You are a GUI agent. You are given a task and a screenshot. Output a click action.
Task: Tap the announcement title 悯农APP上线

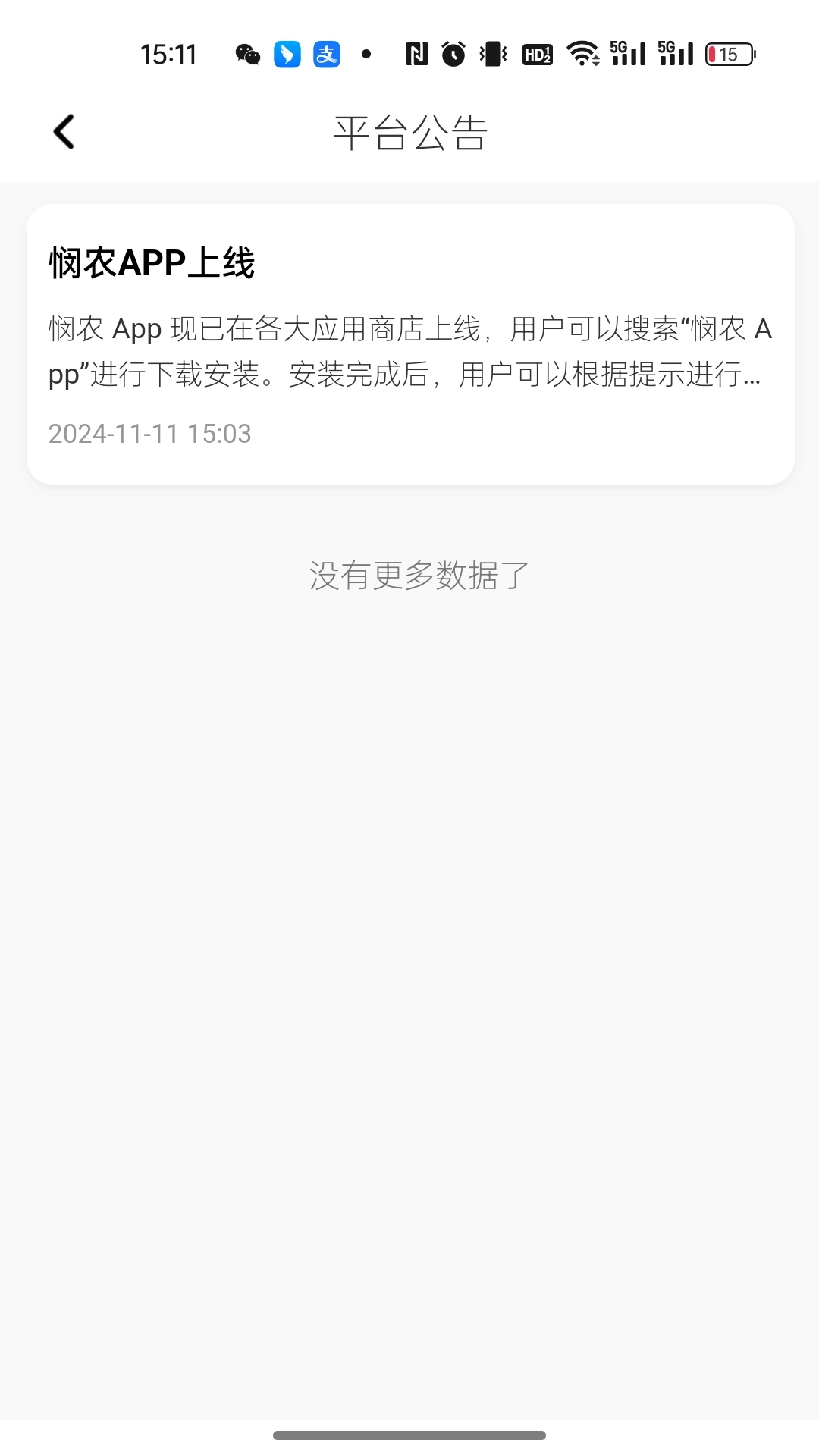(x=154, y=264)
